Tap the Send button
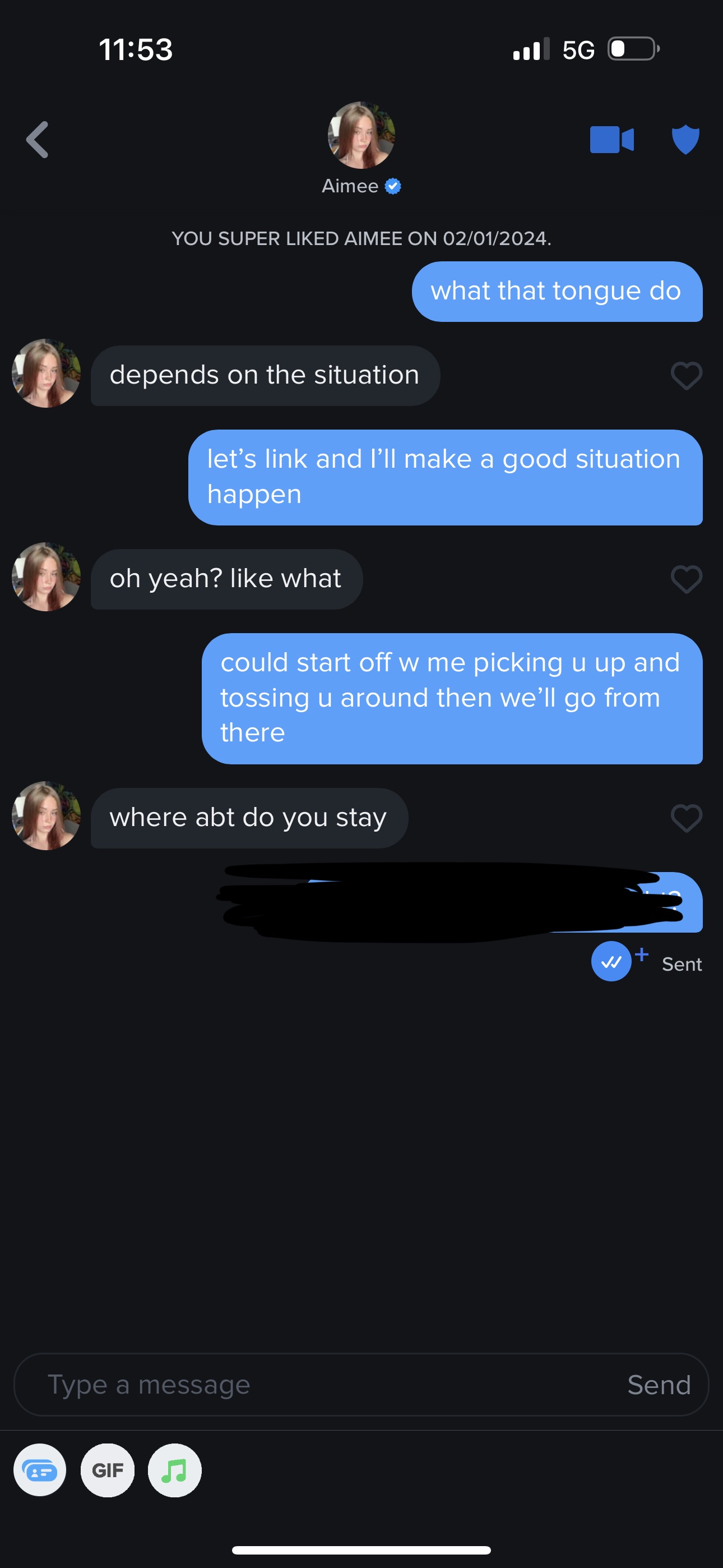Viewport: 723px width, 1568px height. tap(659, 1385)
